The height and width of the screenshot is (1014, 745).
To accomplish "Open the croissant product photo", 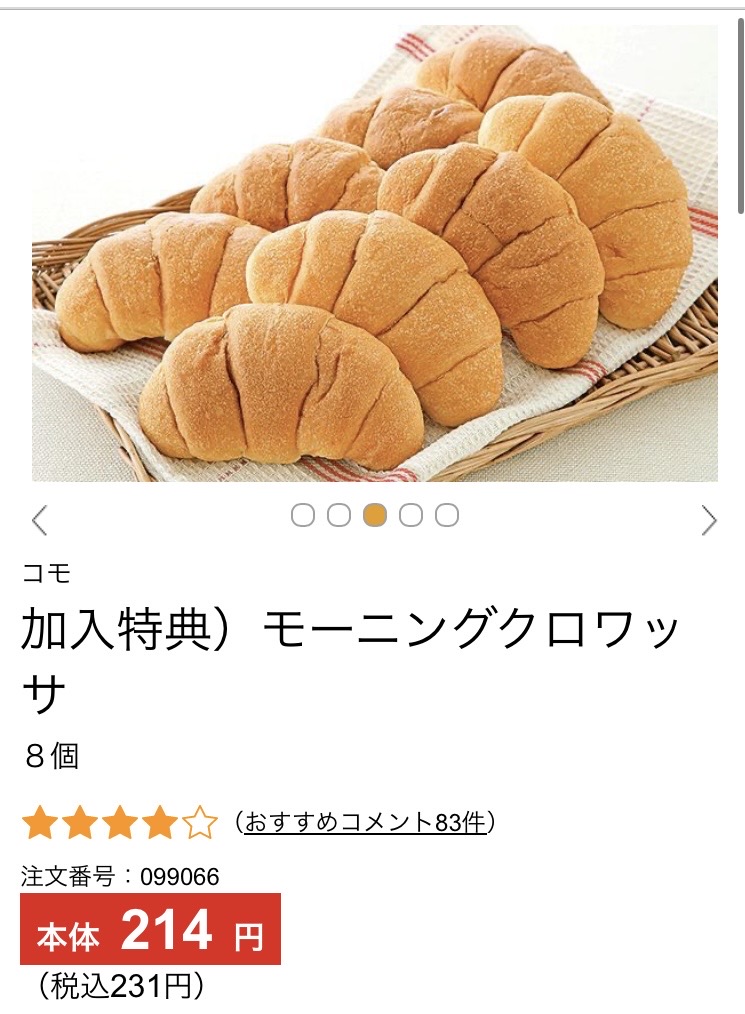I will tap(374, 254).
